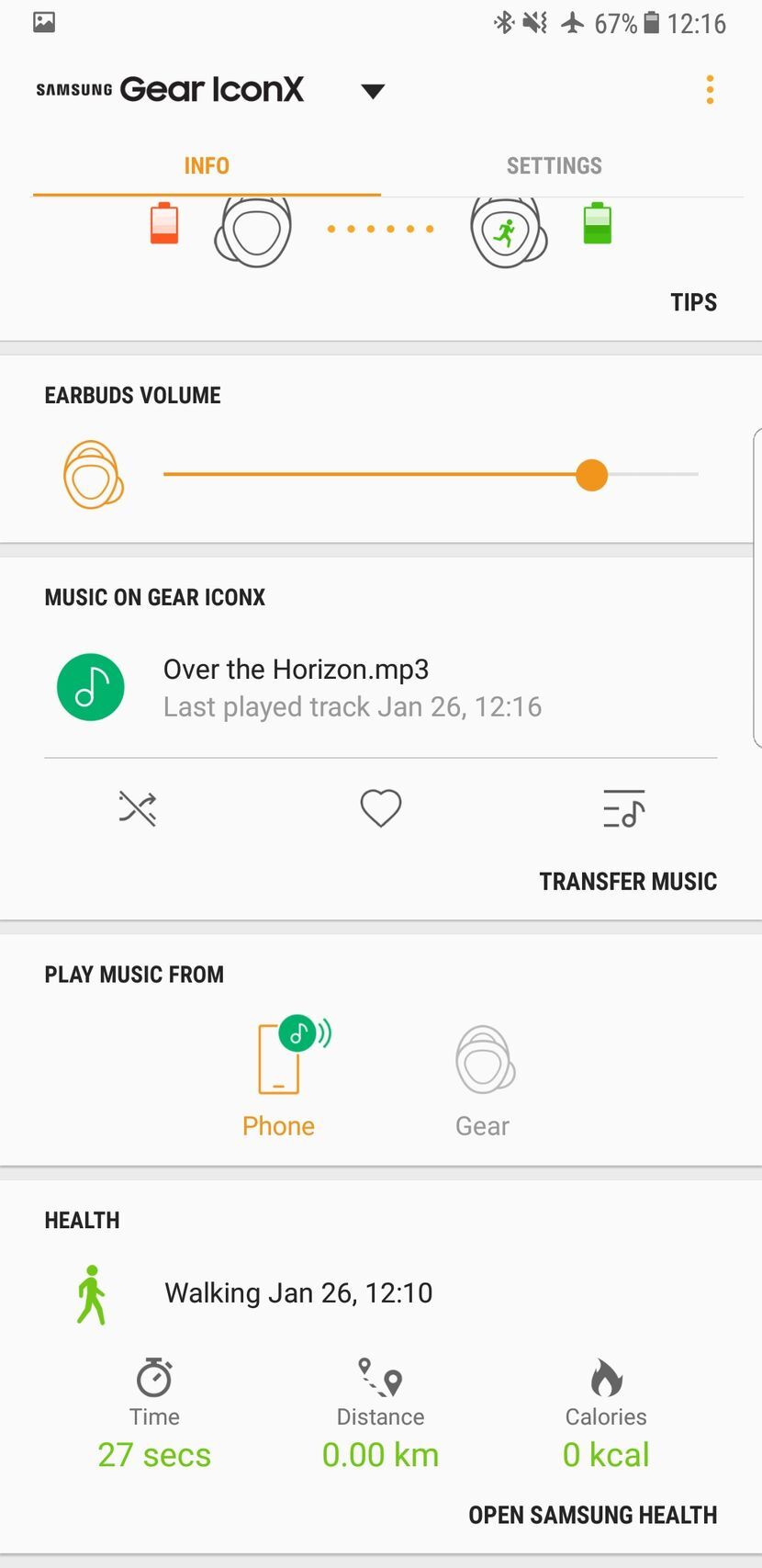Tap the green music note track icon
This screenshot has height=1568, width=762.
91,686
